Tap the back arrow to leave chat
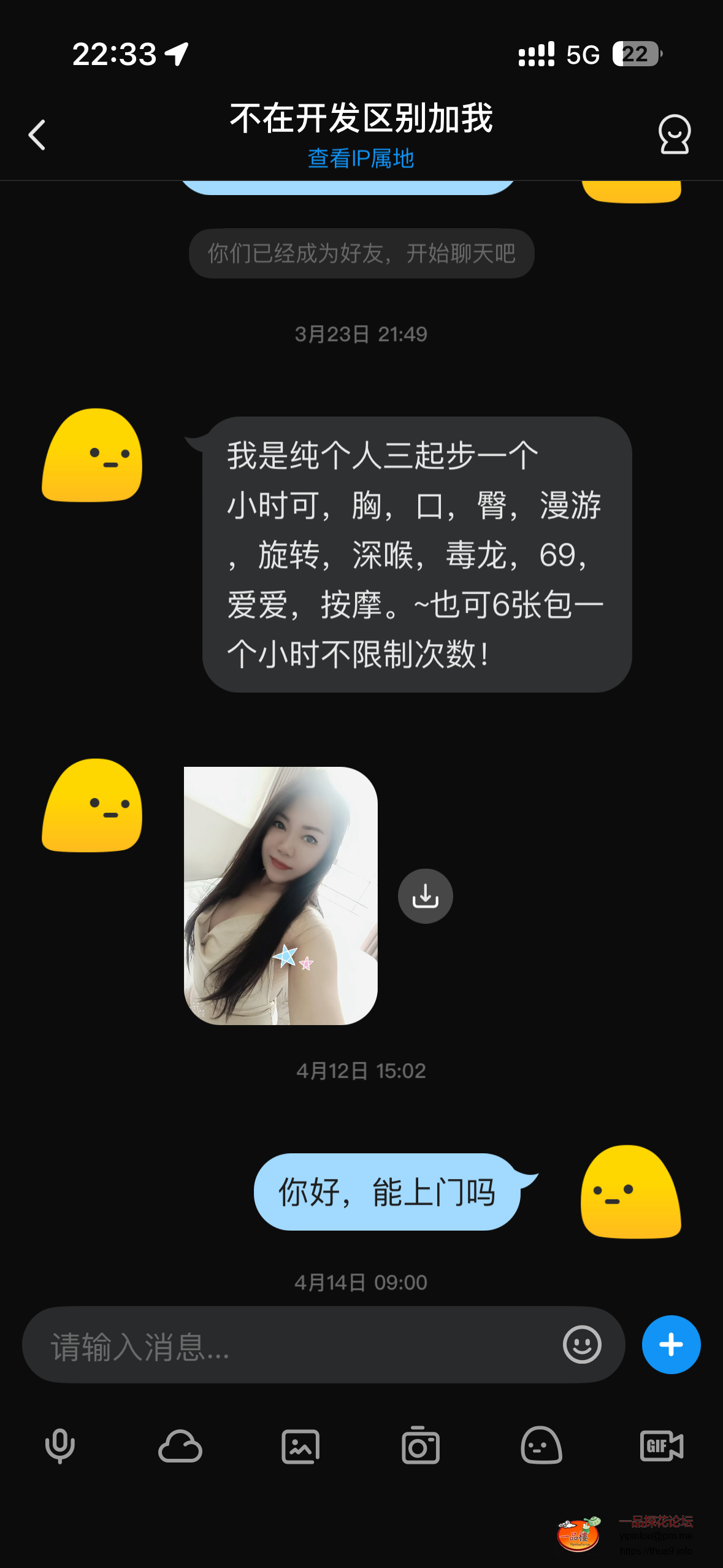The height and width of the screenshot is (1568, 723). [37, 135]
